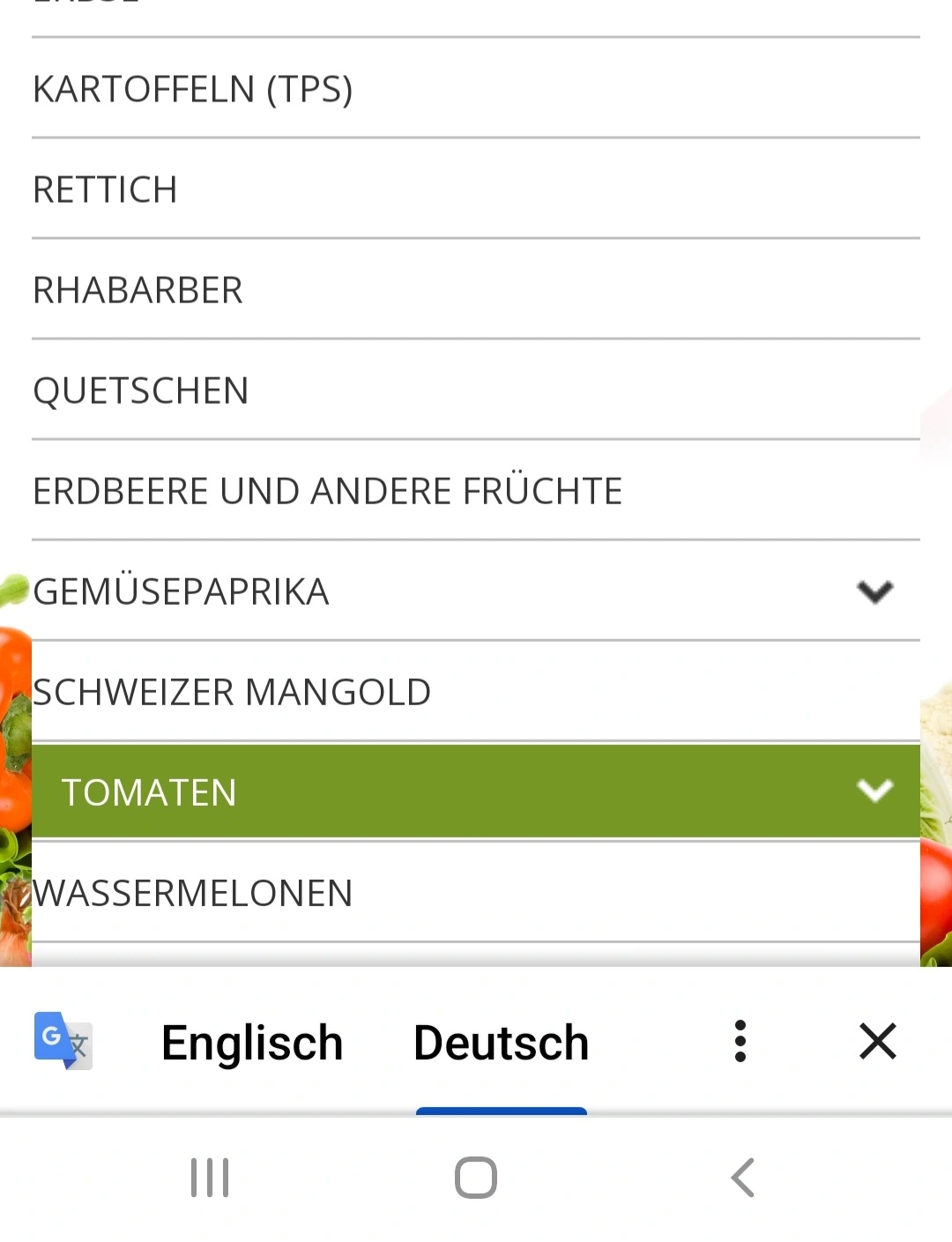Open the Wassermelonen category
Viewport: 952px width, 1242px height.
point(193,893)
